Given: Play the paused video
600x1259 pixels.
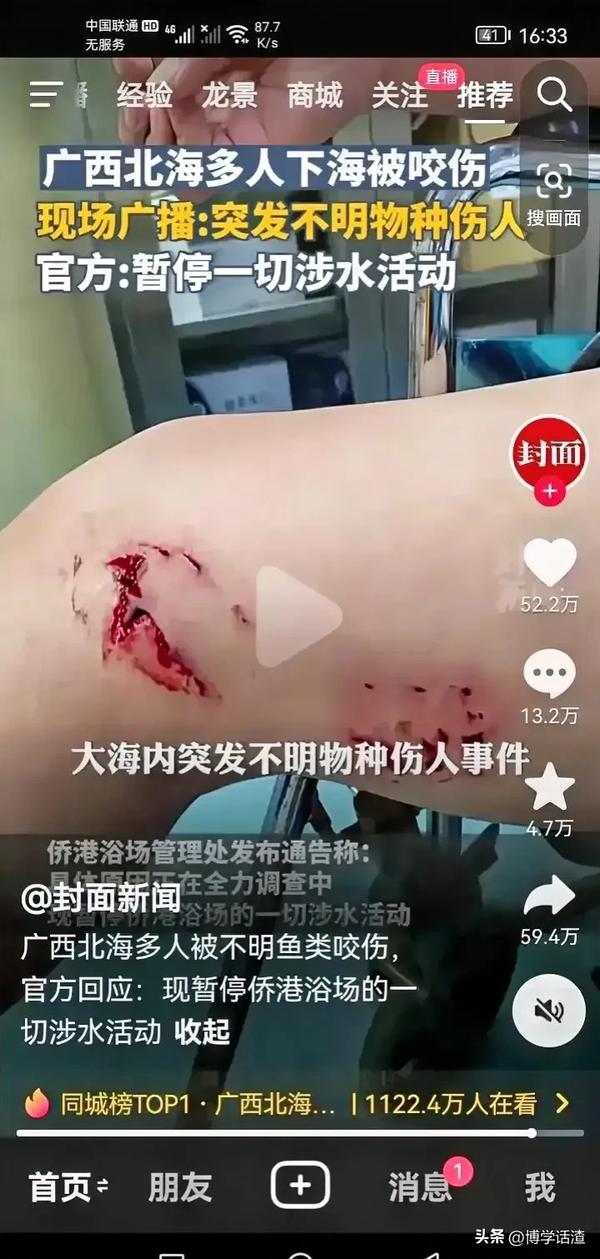Looking at the screenshot, I should click(299, 617).
